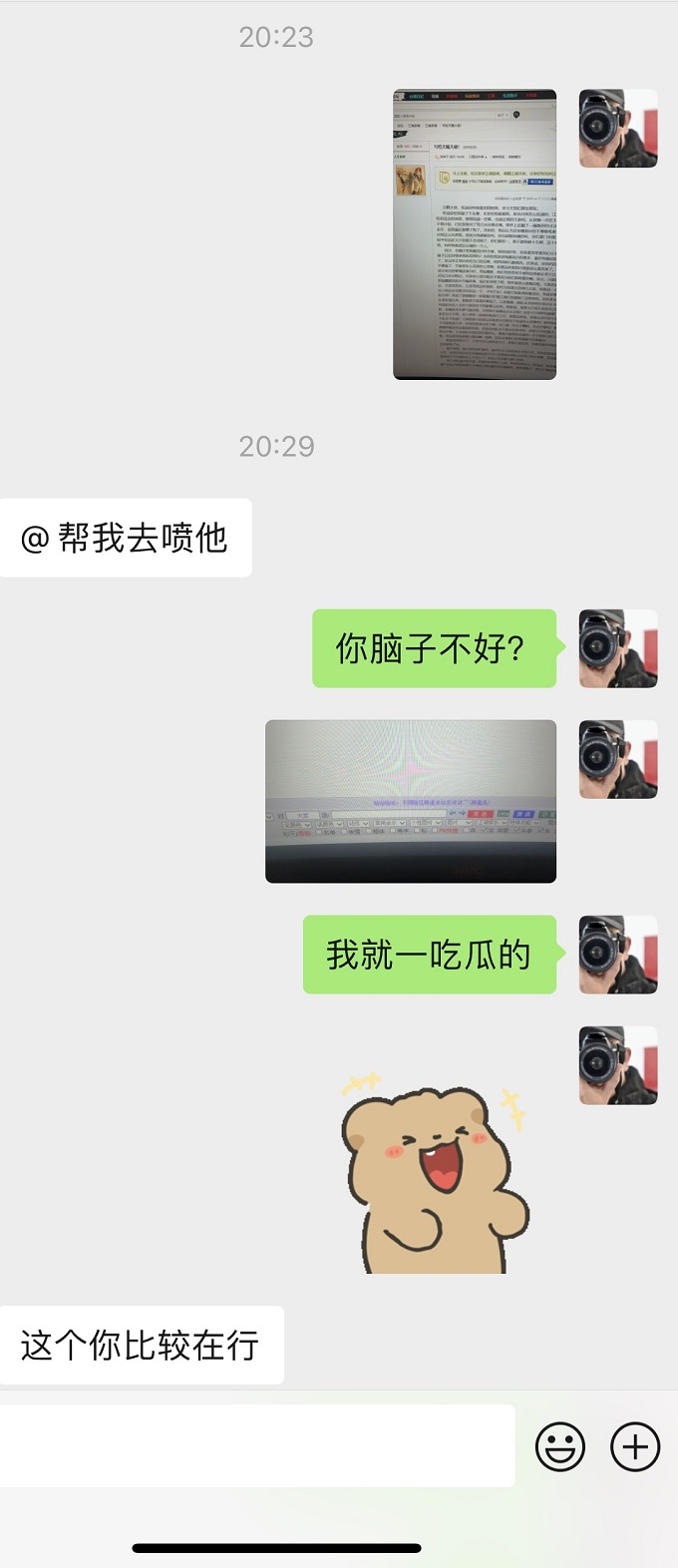Tap avatar beside 你脑子不好? message

(618, 648)
